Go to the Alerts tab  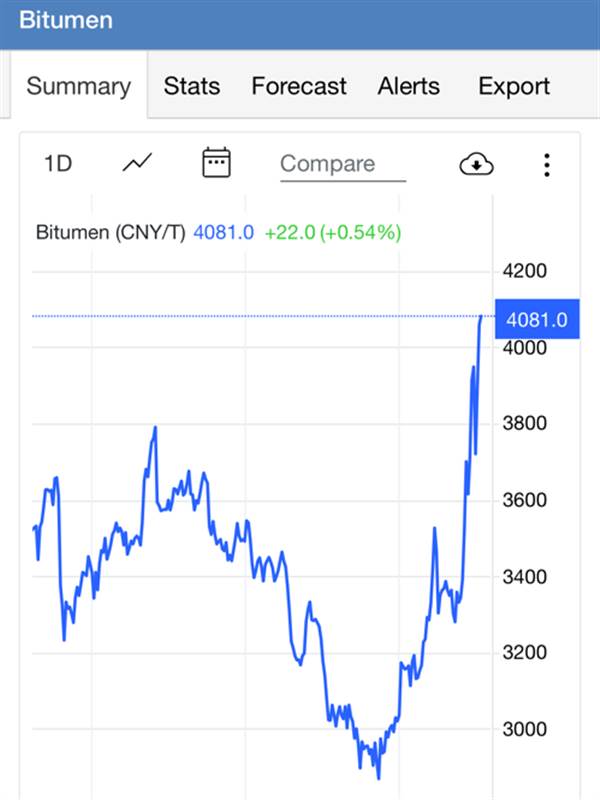[409, 86]
